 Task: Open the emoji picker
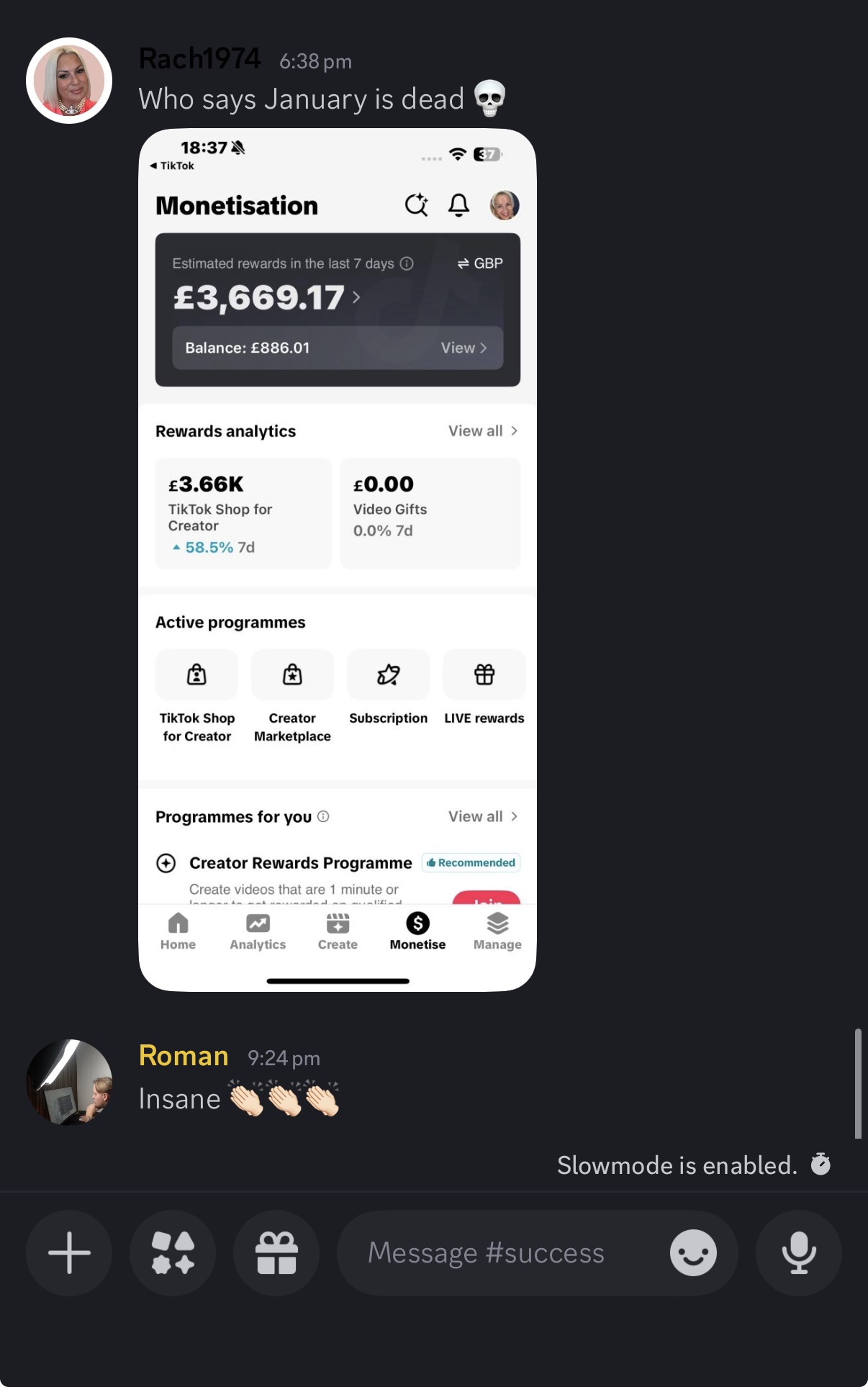coord(693,1253)
